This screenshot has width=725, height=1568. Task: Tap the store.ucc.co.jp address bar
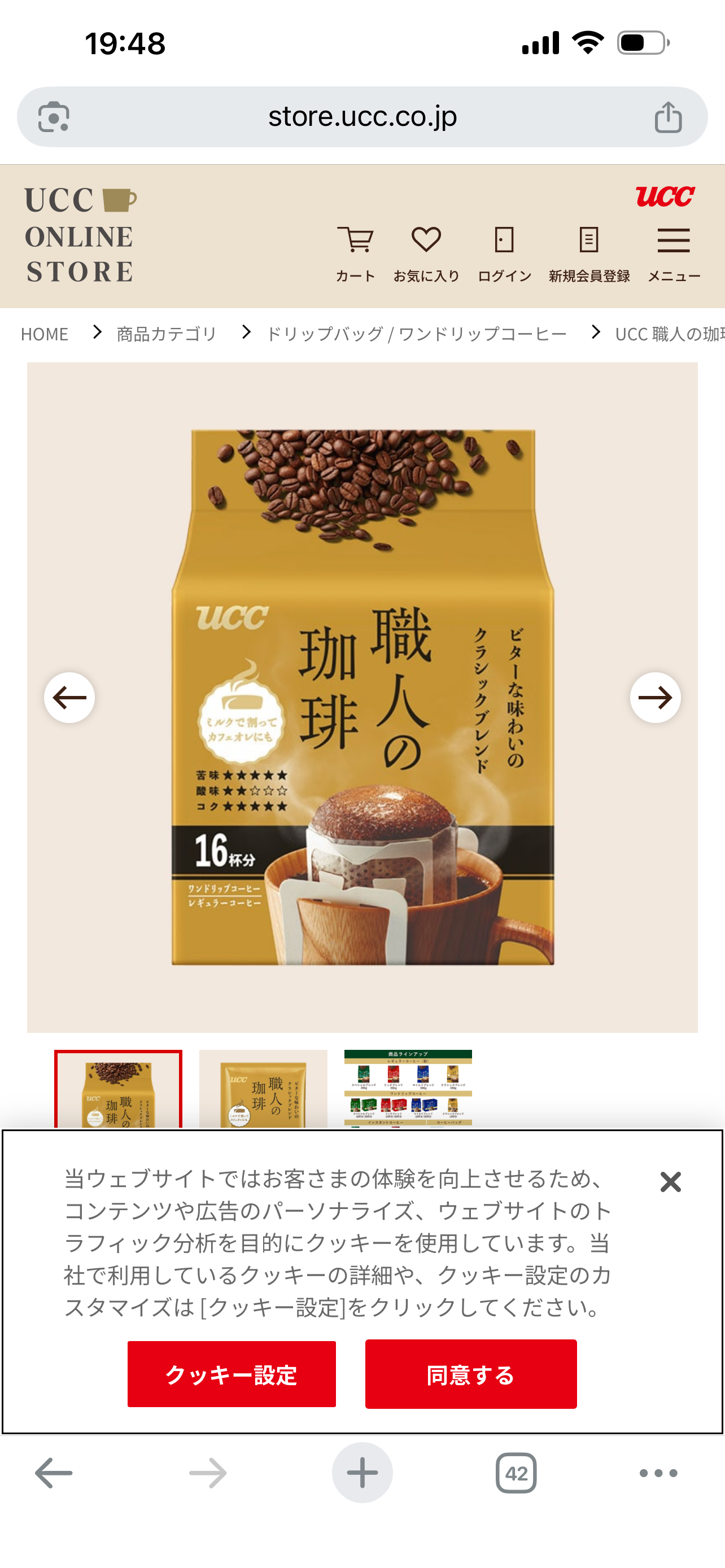pos(362,116)
